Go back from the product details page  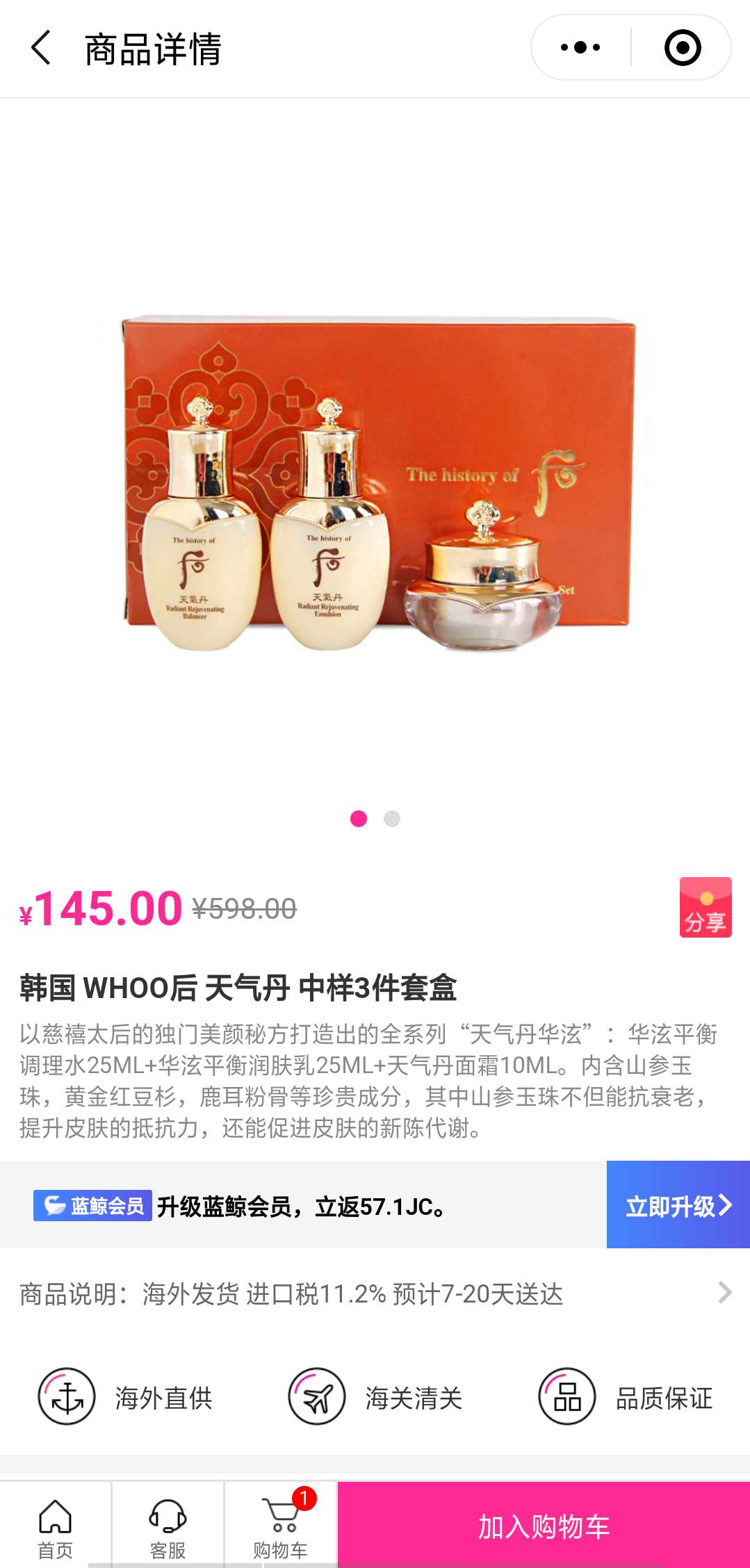point(42,48)
